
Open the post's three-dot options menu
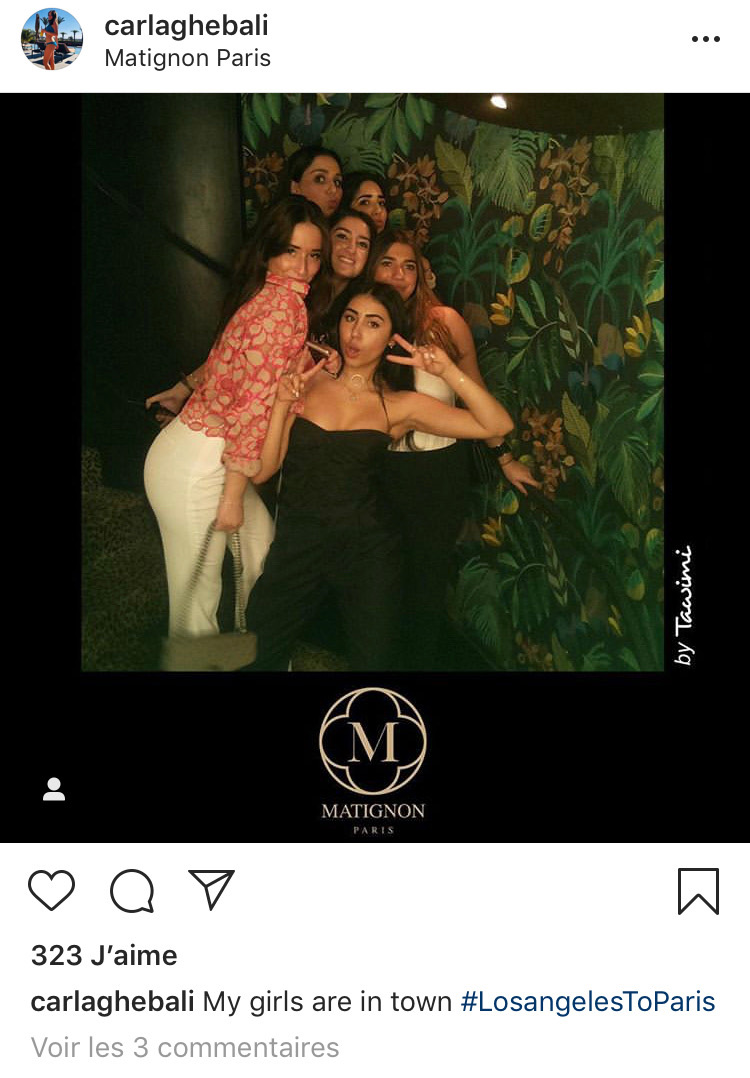pos(705,39)
